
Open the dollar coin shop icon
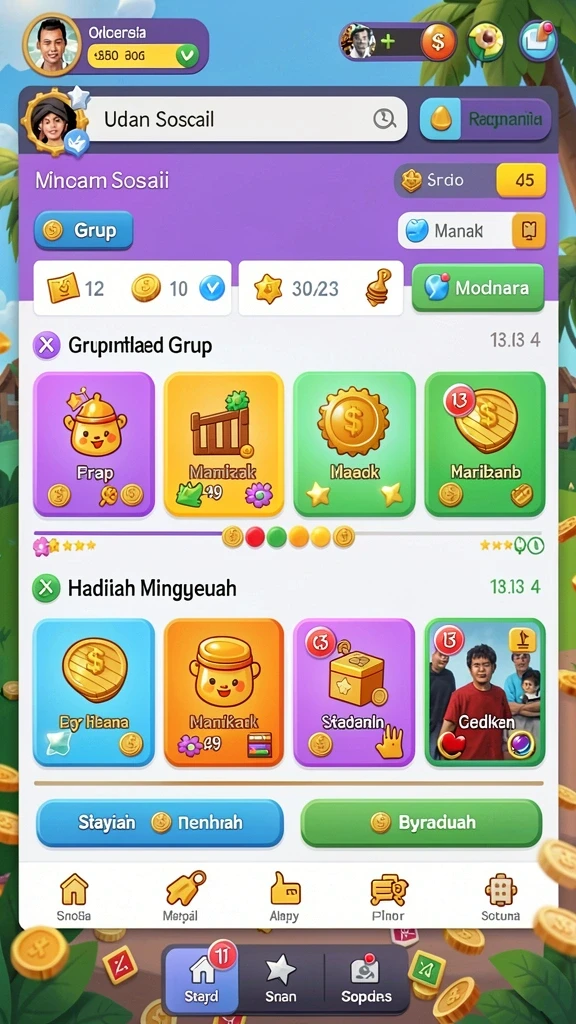[438, 42]
